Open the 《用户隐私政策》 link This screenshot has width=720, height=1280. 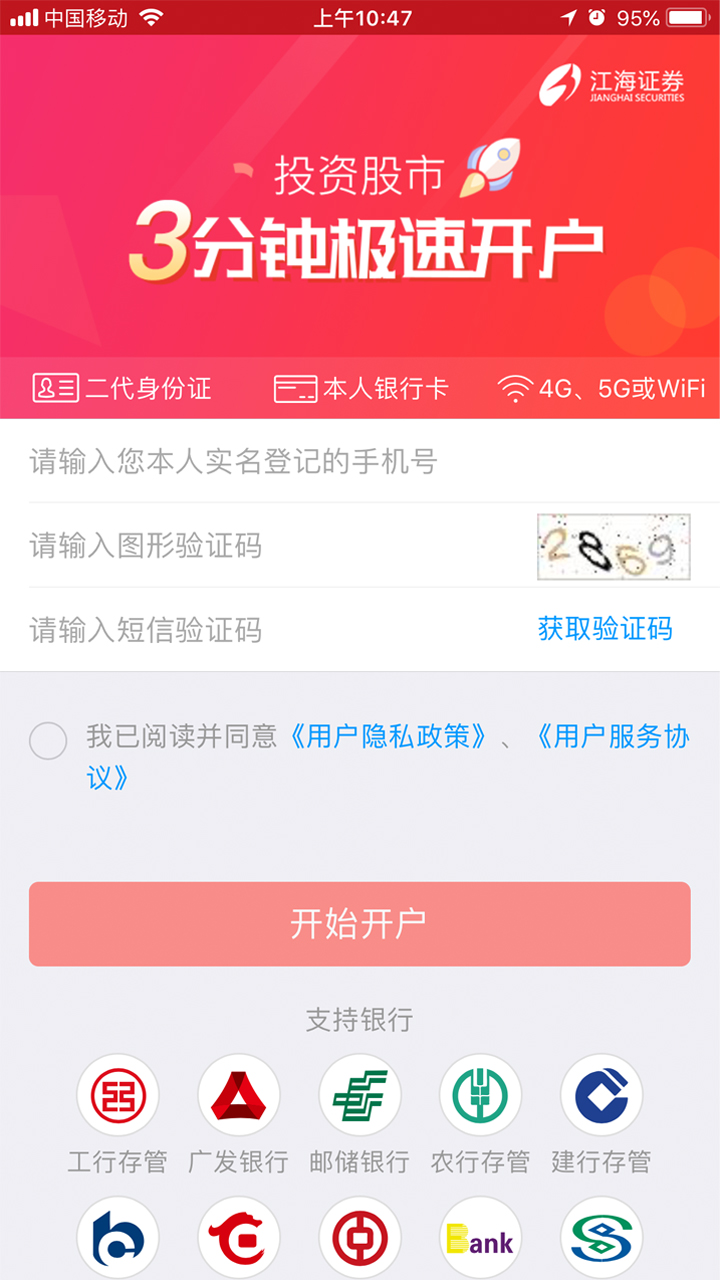pyautogui.click(x=388, y=737)
